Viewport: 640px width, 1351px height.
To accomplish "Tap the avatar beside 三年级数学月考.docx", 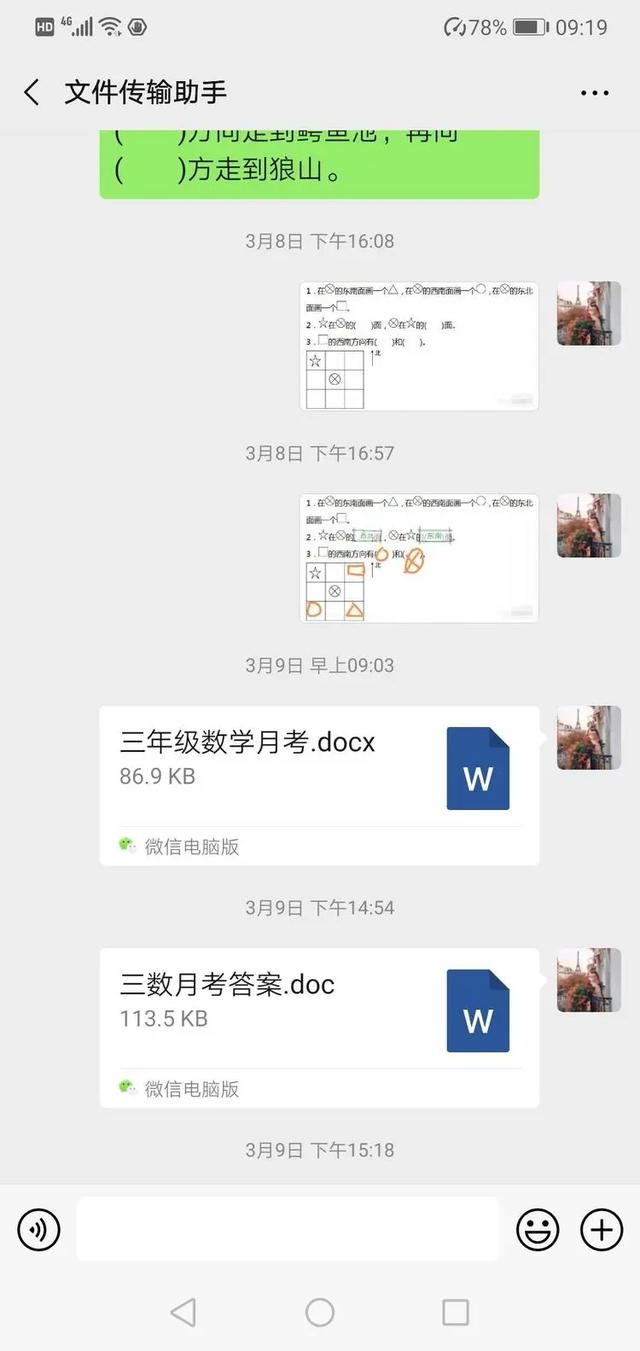I will point(588,737).
